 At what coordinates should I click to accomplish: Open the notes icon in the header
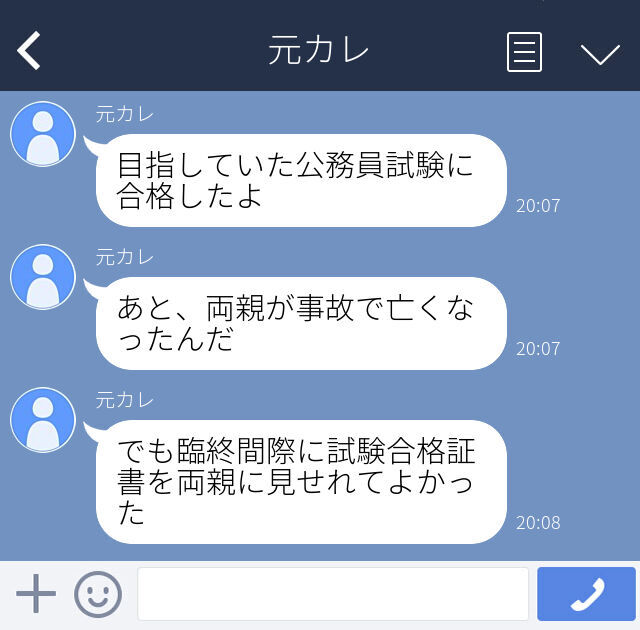(524, 52)
